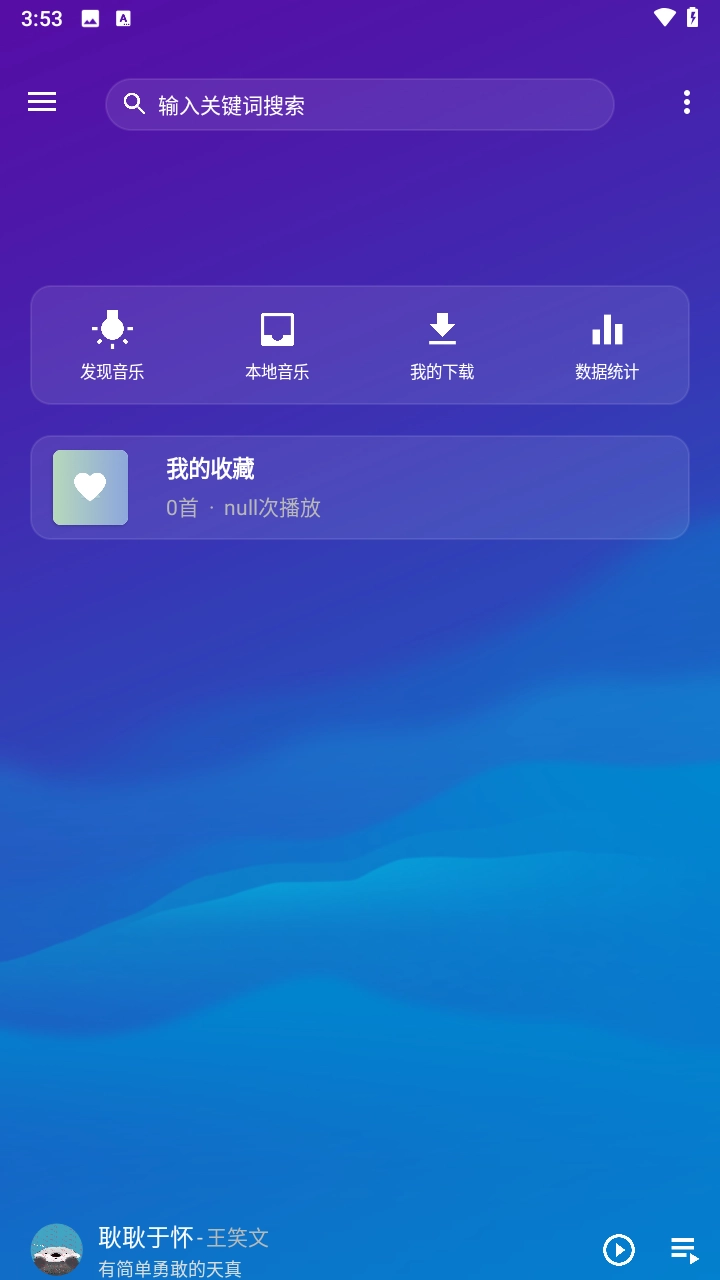Open the 发现音乐 (Discover Music) section

112,345
